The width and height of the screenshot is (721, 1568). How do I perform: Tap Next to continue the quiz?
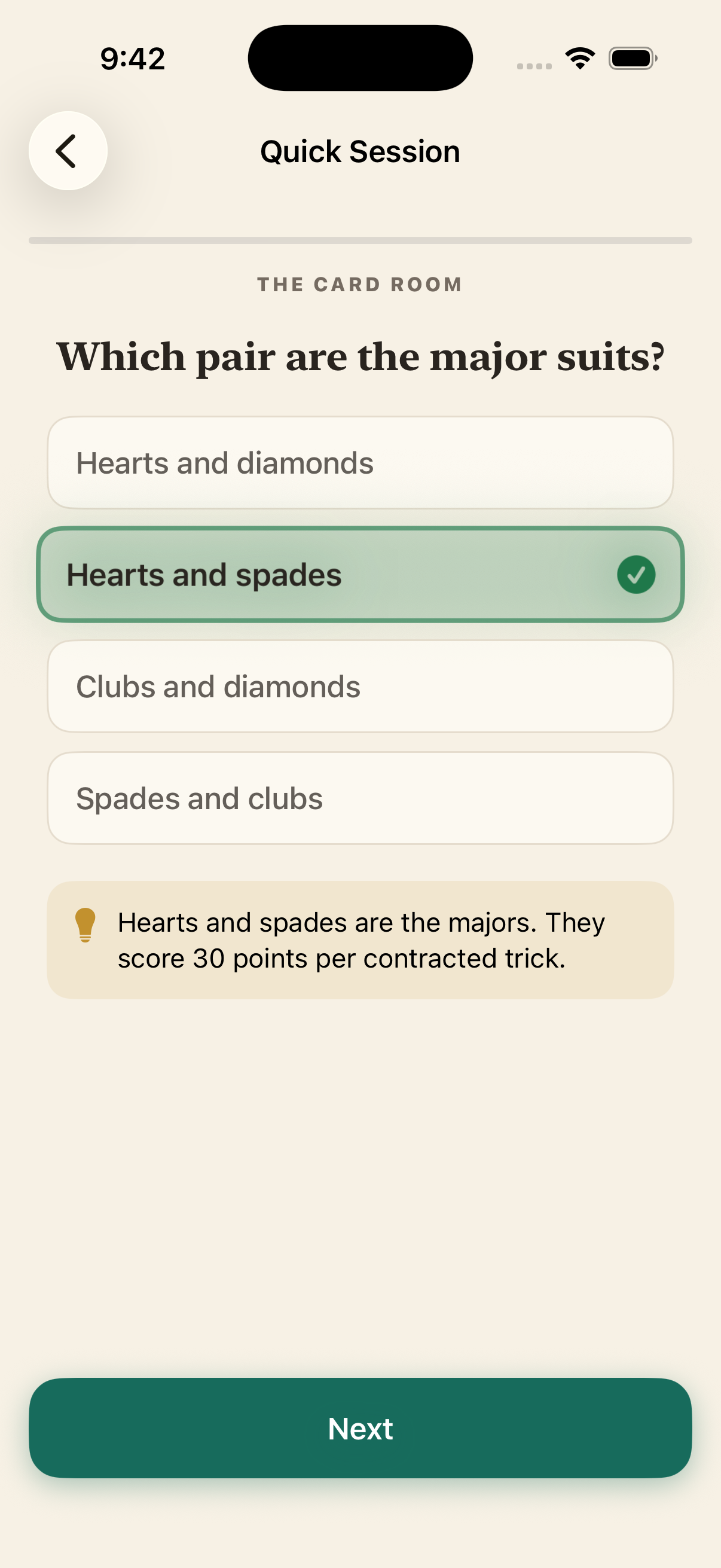click(x=360, y=1428)
